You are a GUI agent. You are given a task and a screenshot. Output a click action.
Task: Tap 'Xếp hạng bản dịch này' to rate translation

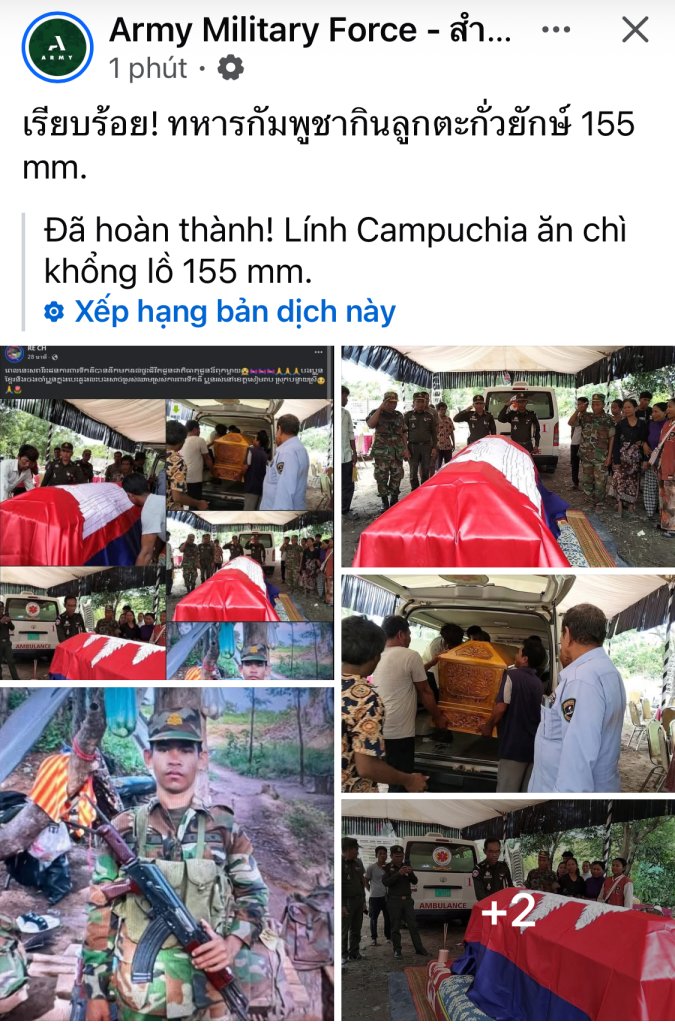point(234,311)
